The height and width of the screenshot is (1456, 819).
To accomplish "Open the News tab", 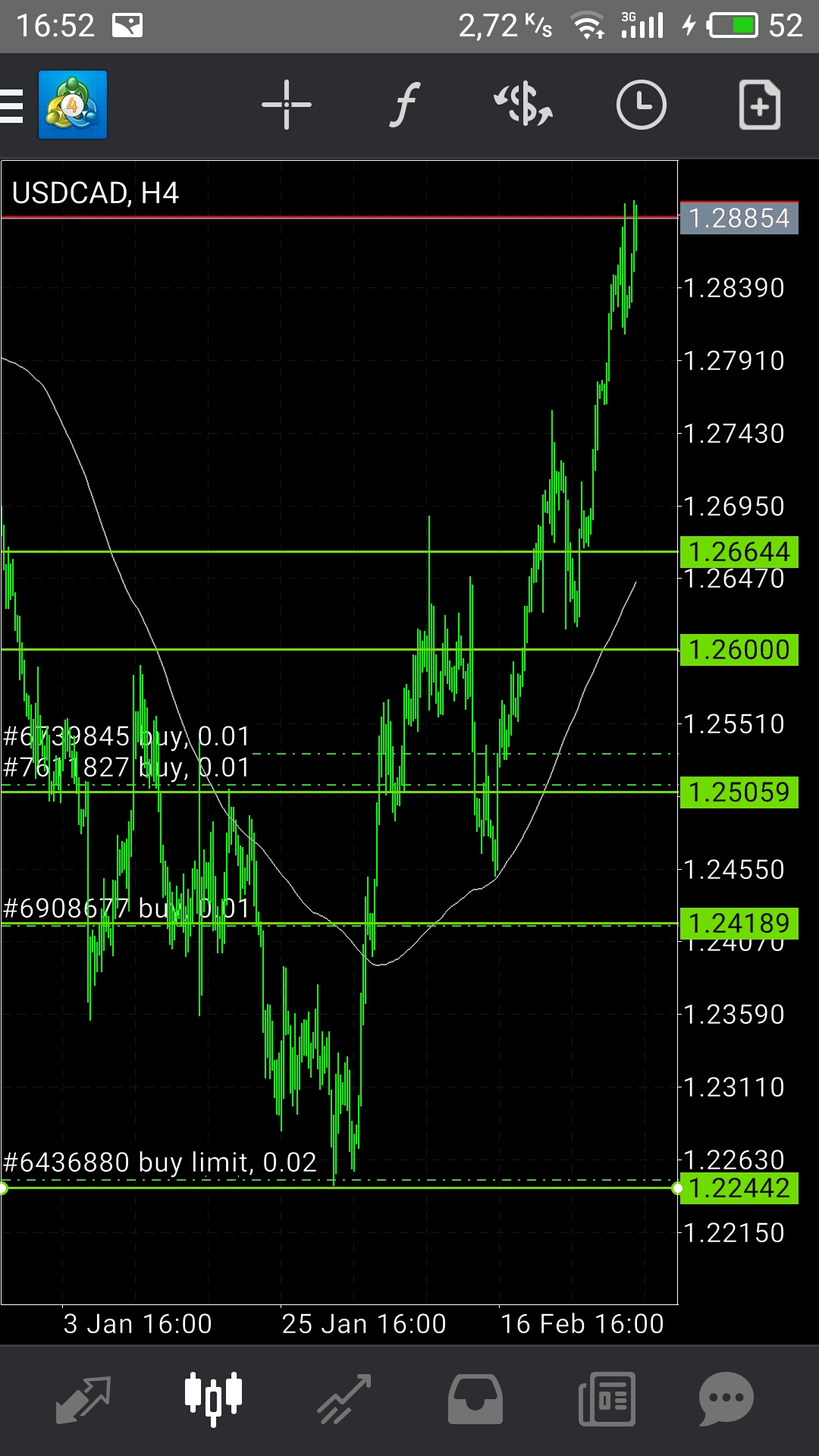I will [x=607, y=1399].
